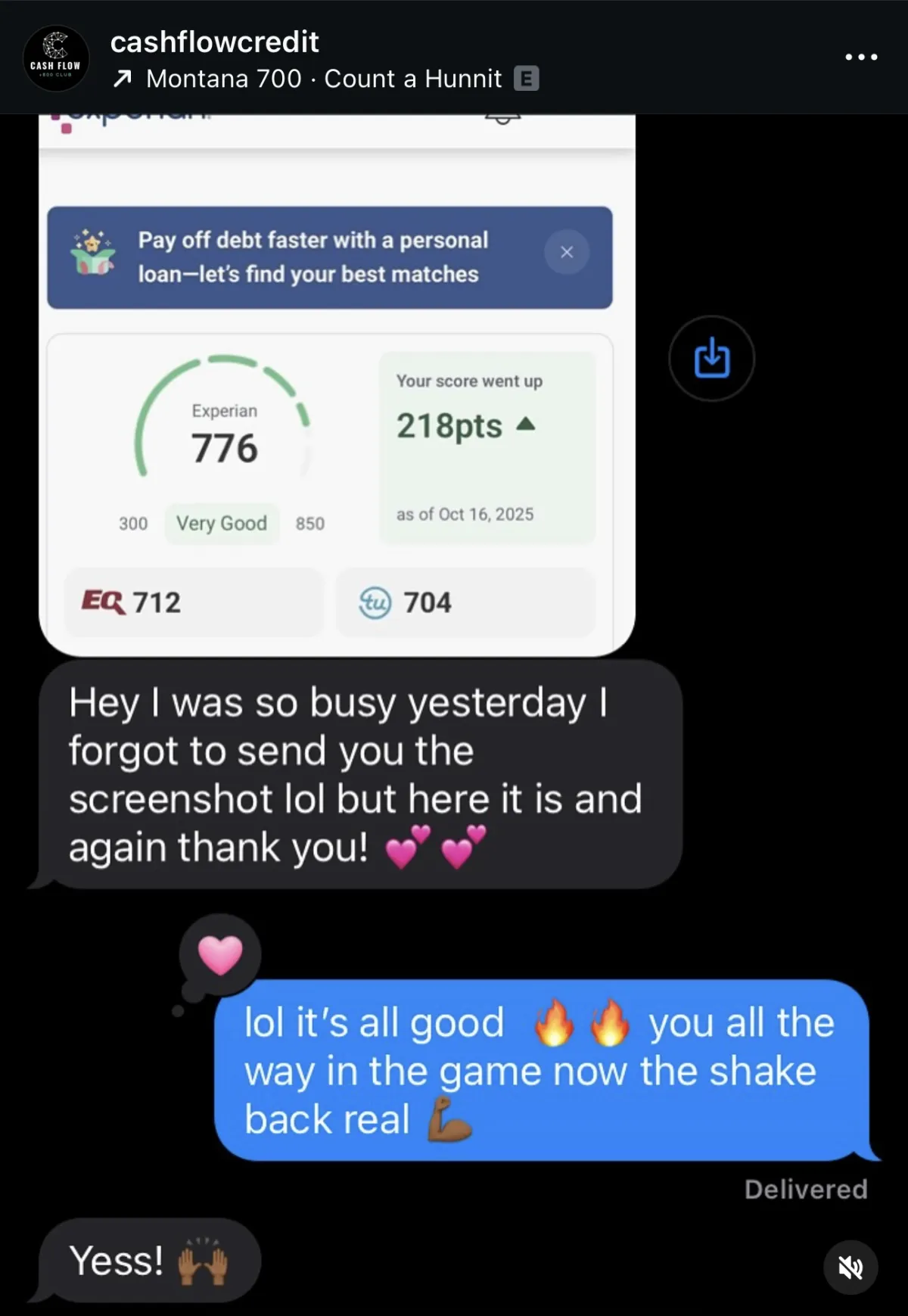Open cashflowcredit profile picture
The image size is (908, 1316).
click(x=56, y=59)
